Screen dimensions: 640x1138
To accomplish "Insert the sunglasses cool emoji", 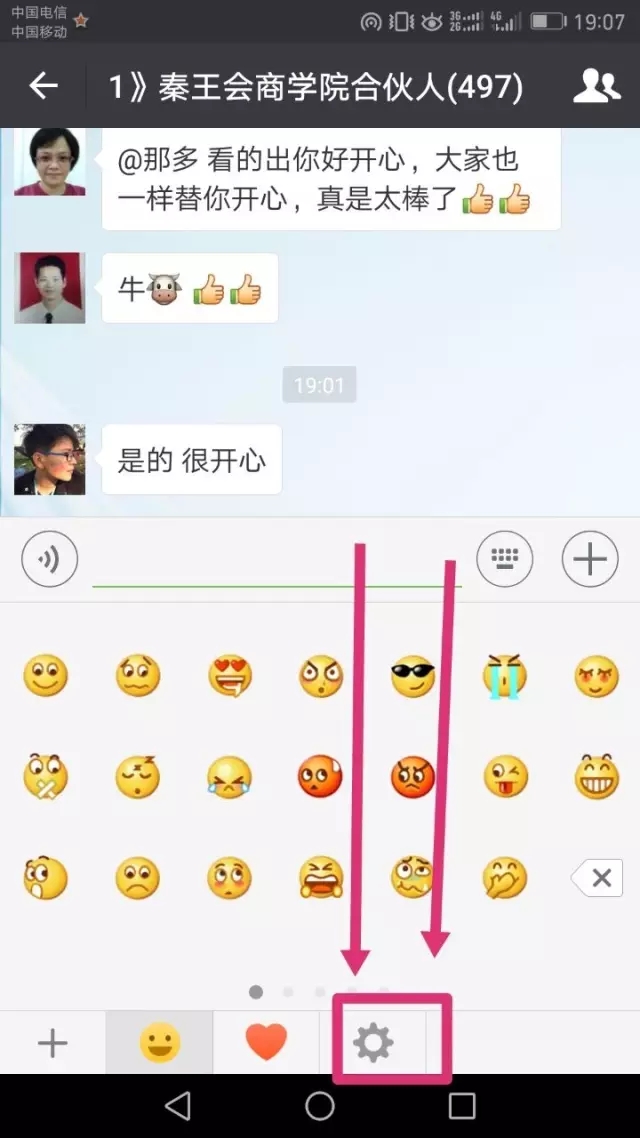I will point(412,676).
